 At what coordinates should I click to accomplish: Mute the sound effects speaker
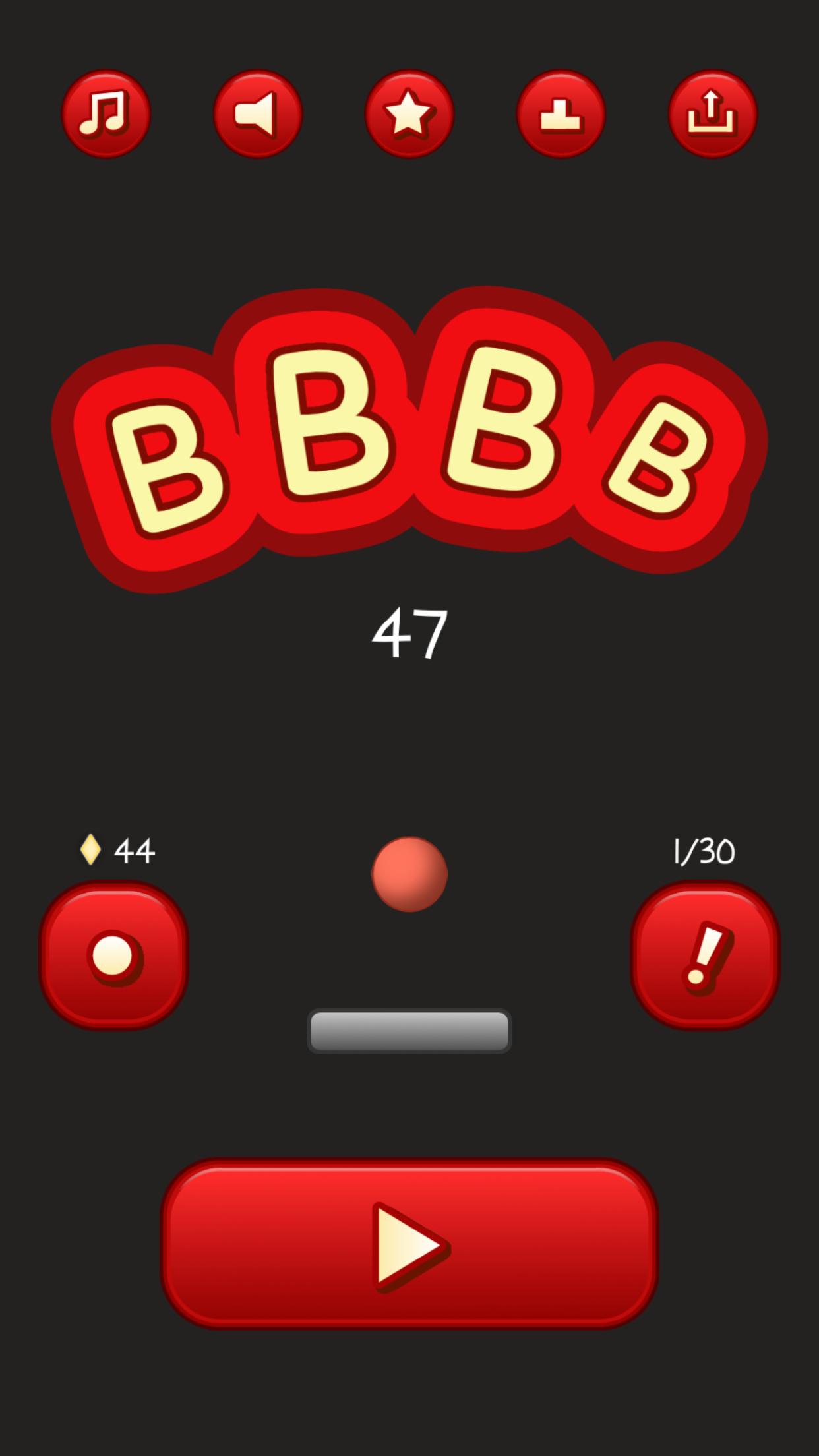258,114
